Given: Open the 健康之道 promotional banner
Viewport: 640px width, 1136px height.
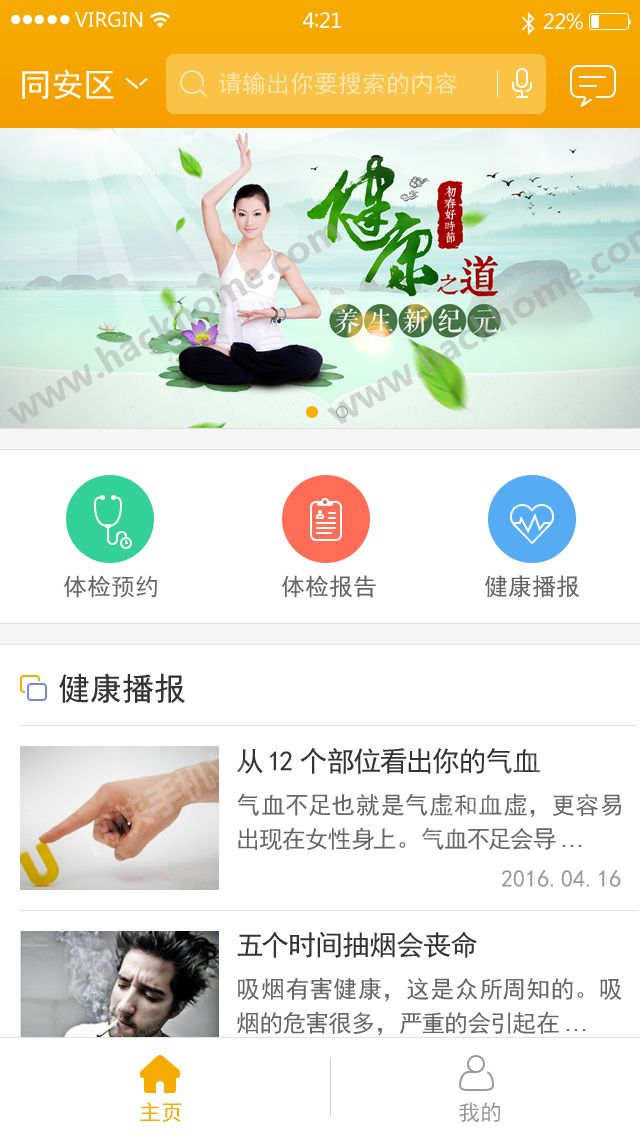Looking at the screenshot, I should [x=320, y=270].
